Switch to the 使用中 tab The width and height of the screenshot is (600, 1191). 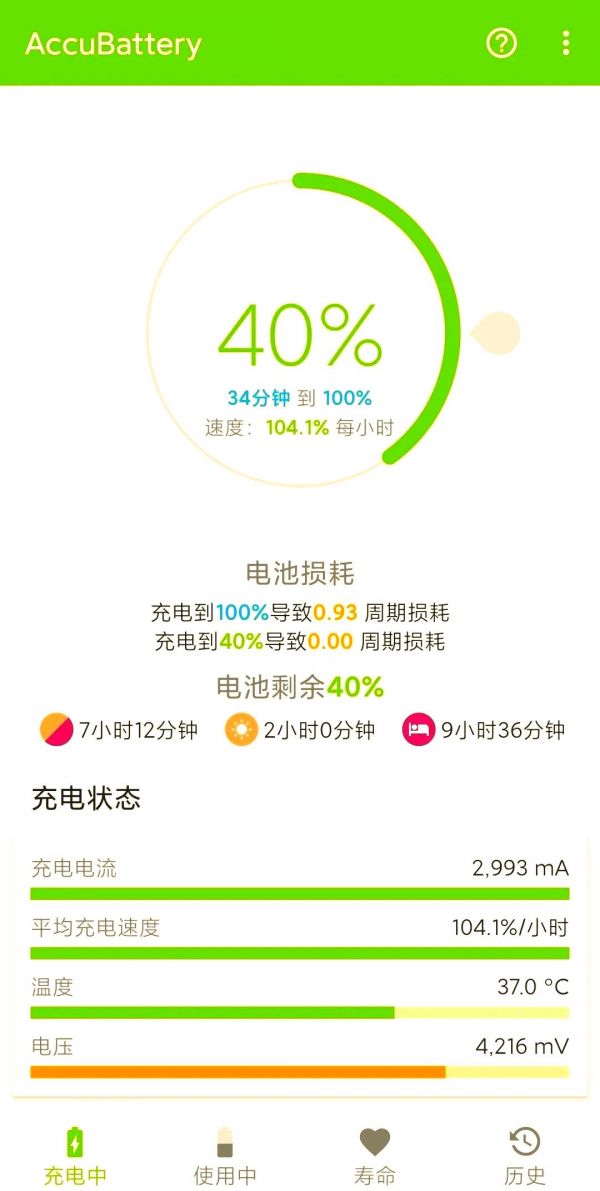click(x=225, y=1155)
